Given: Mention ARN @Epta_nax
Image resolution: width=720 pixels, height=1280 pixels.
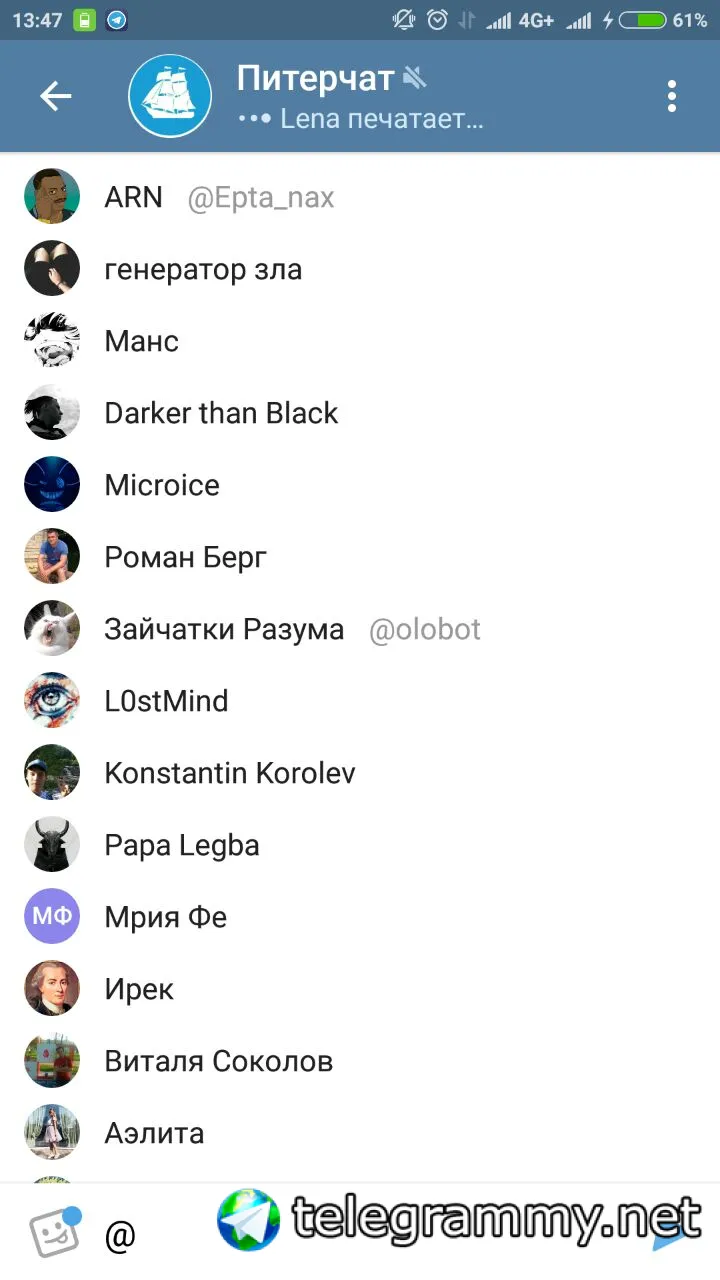Looking at the screenshot, I should pyautogui.click(x=220, y=197).
